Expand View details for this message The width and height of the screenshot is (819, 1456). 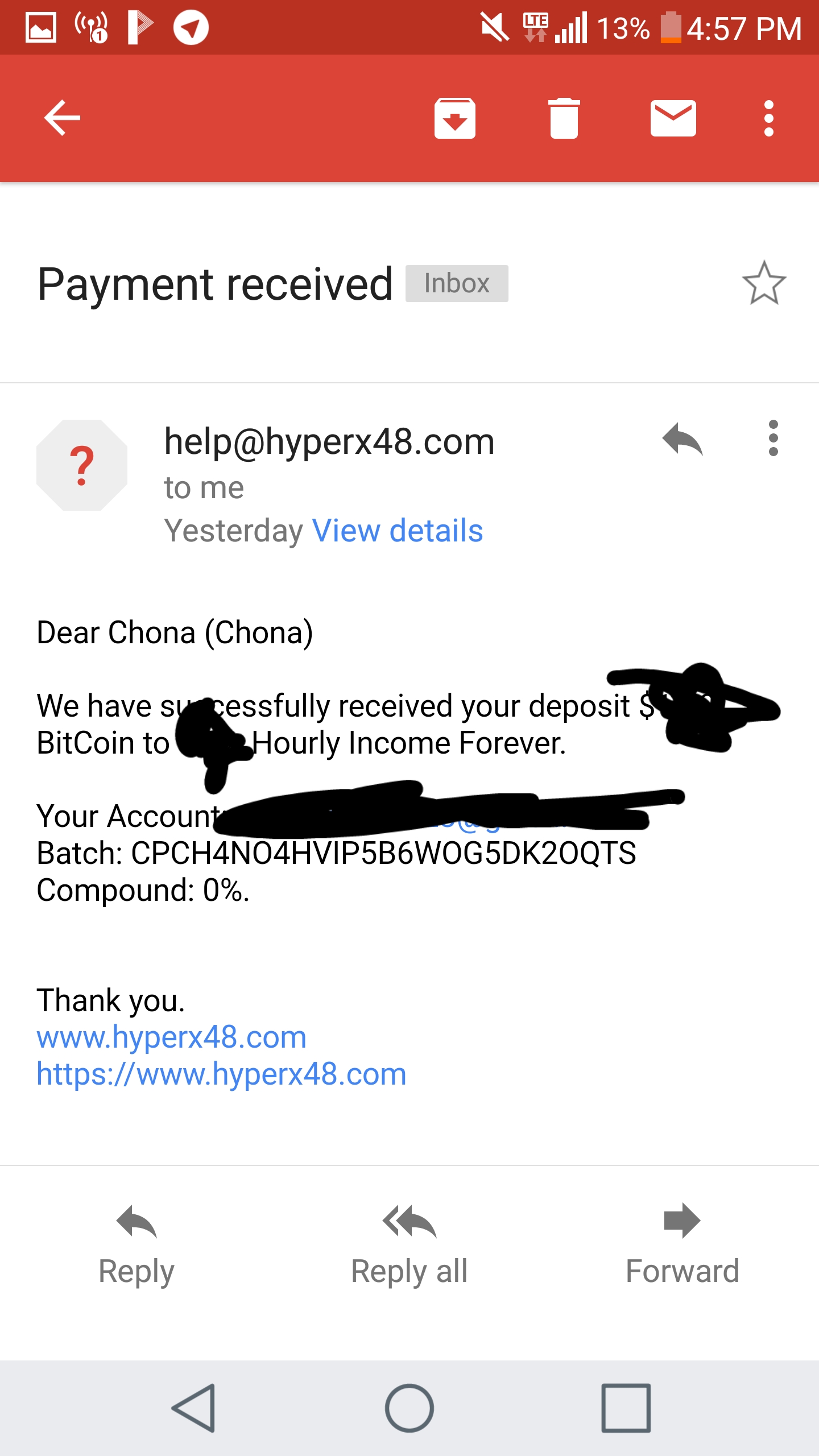(x=398, y=531)
